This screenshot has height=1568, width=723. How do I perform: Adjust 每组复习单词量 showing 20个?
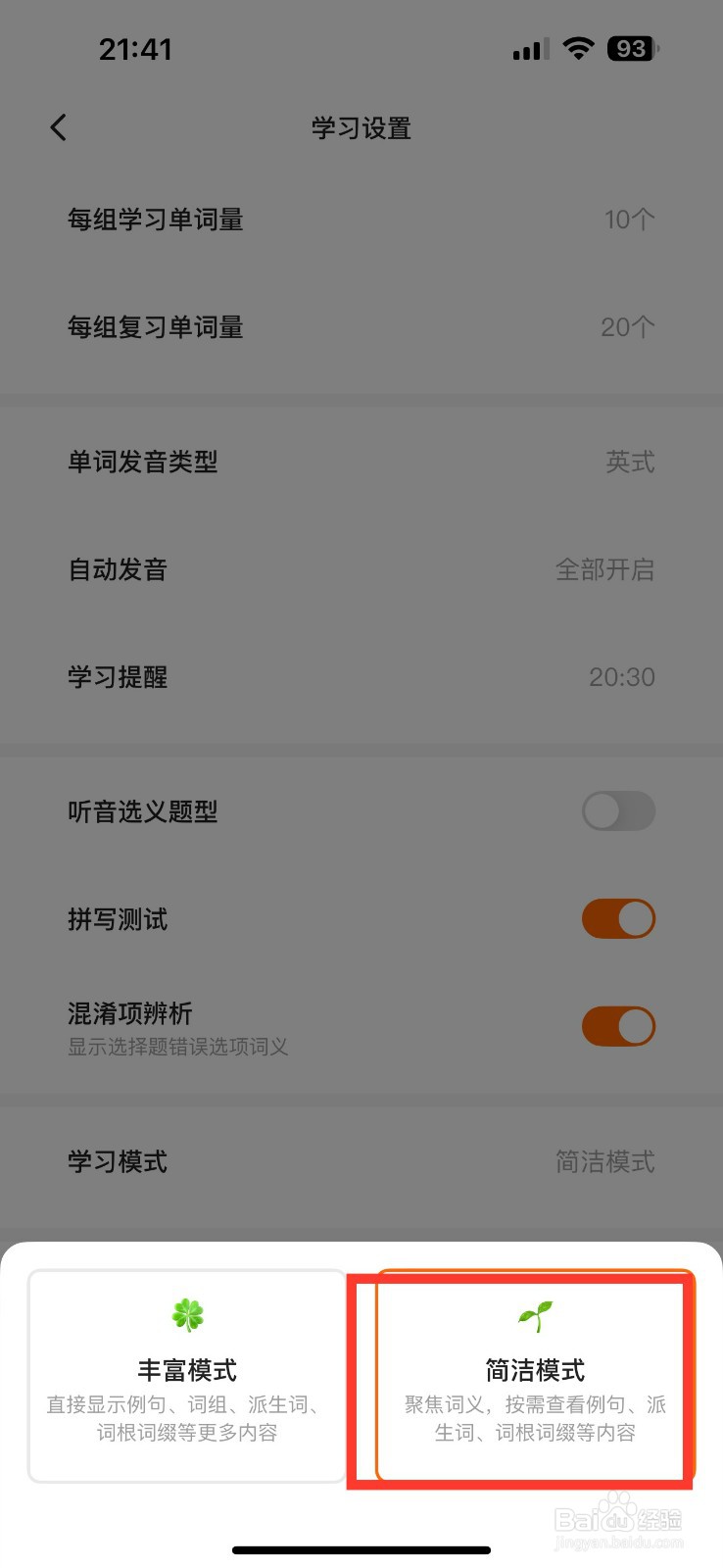tap(361, 327)
